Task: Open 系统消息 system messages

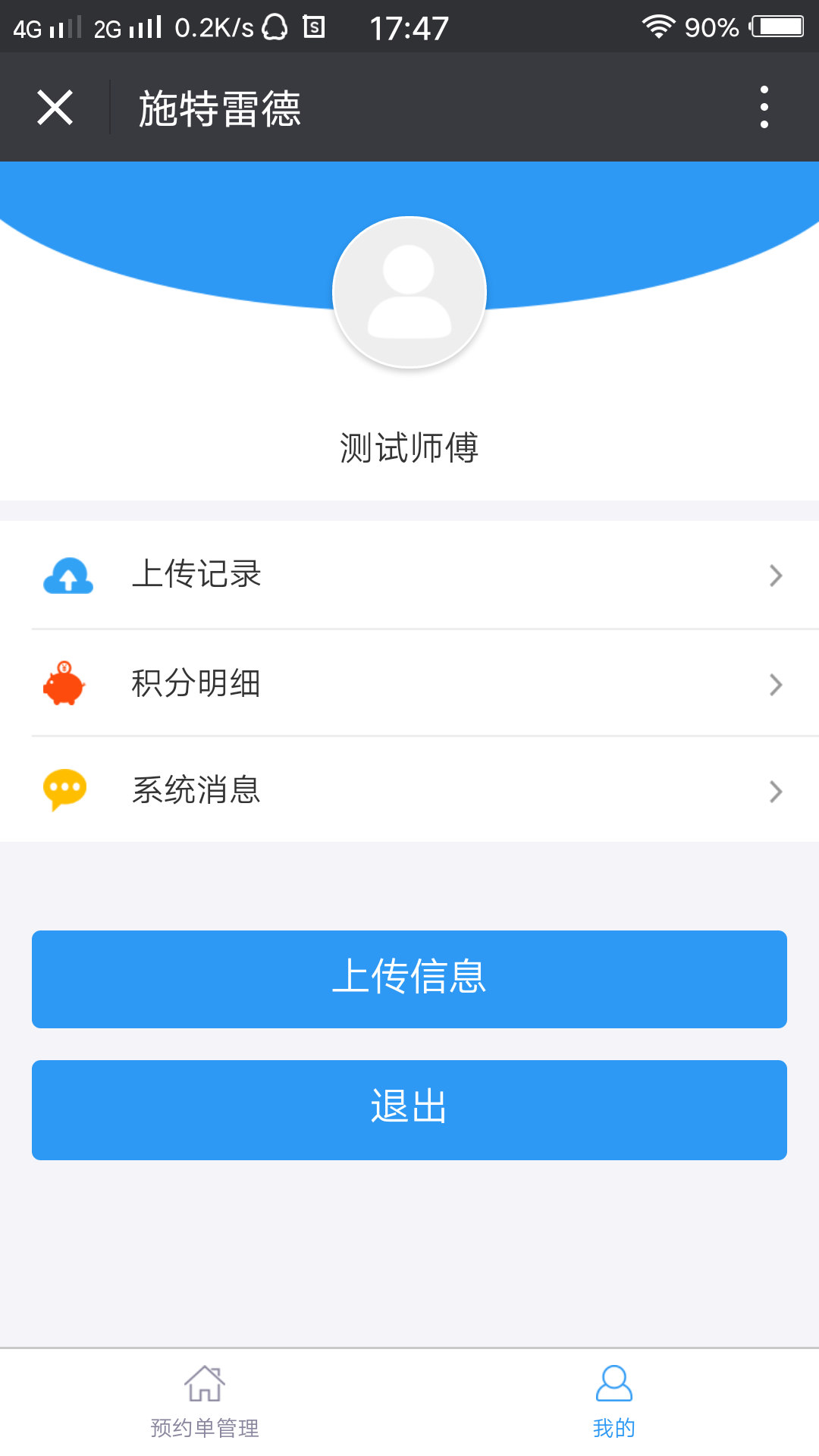Action: coord(409,790)
